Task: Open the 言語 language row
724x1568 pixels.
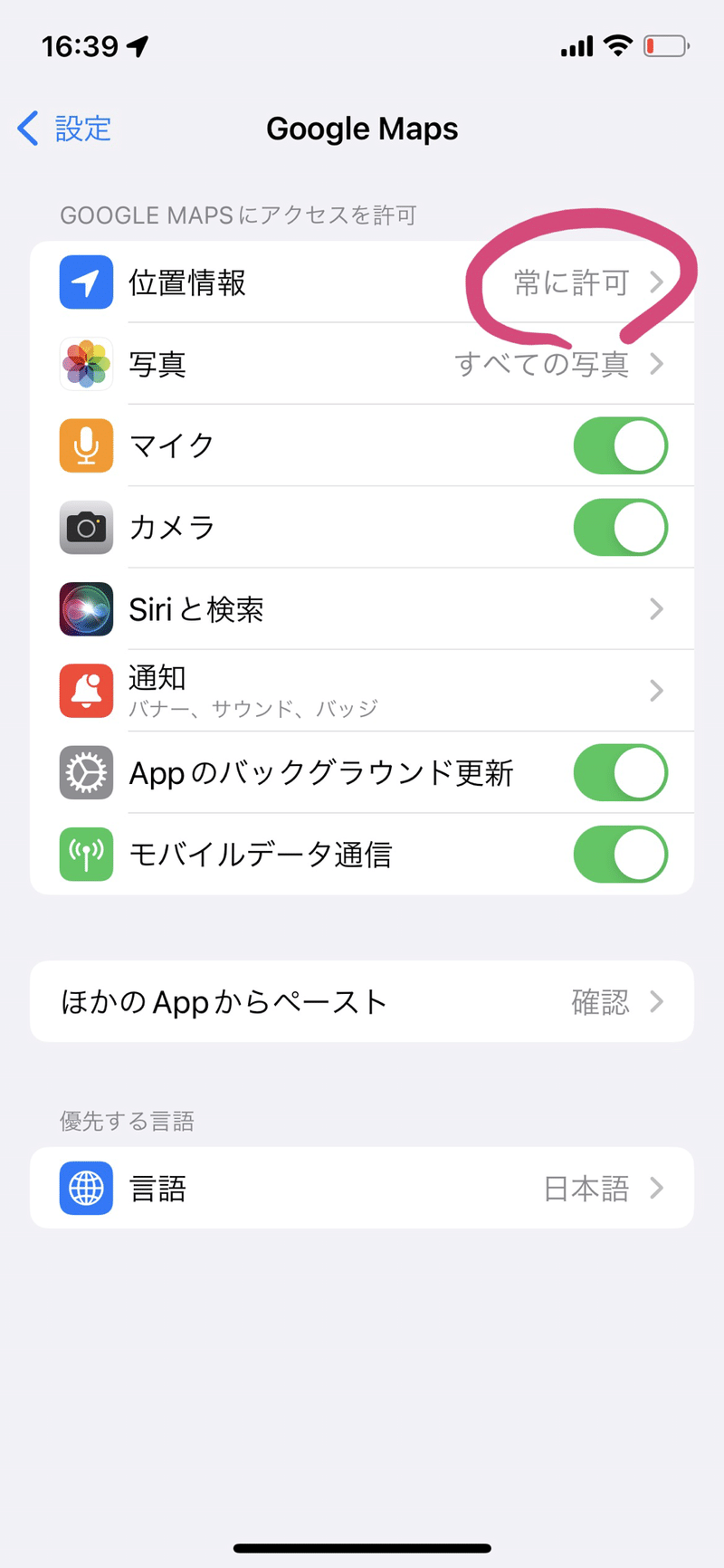Action: (x=362, y=1188)
